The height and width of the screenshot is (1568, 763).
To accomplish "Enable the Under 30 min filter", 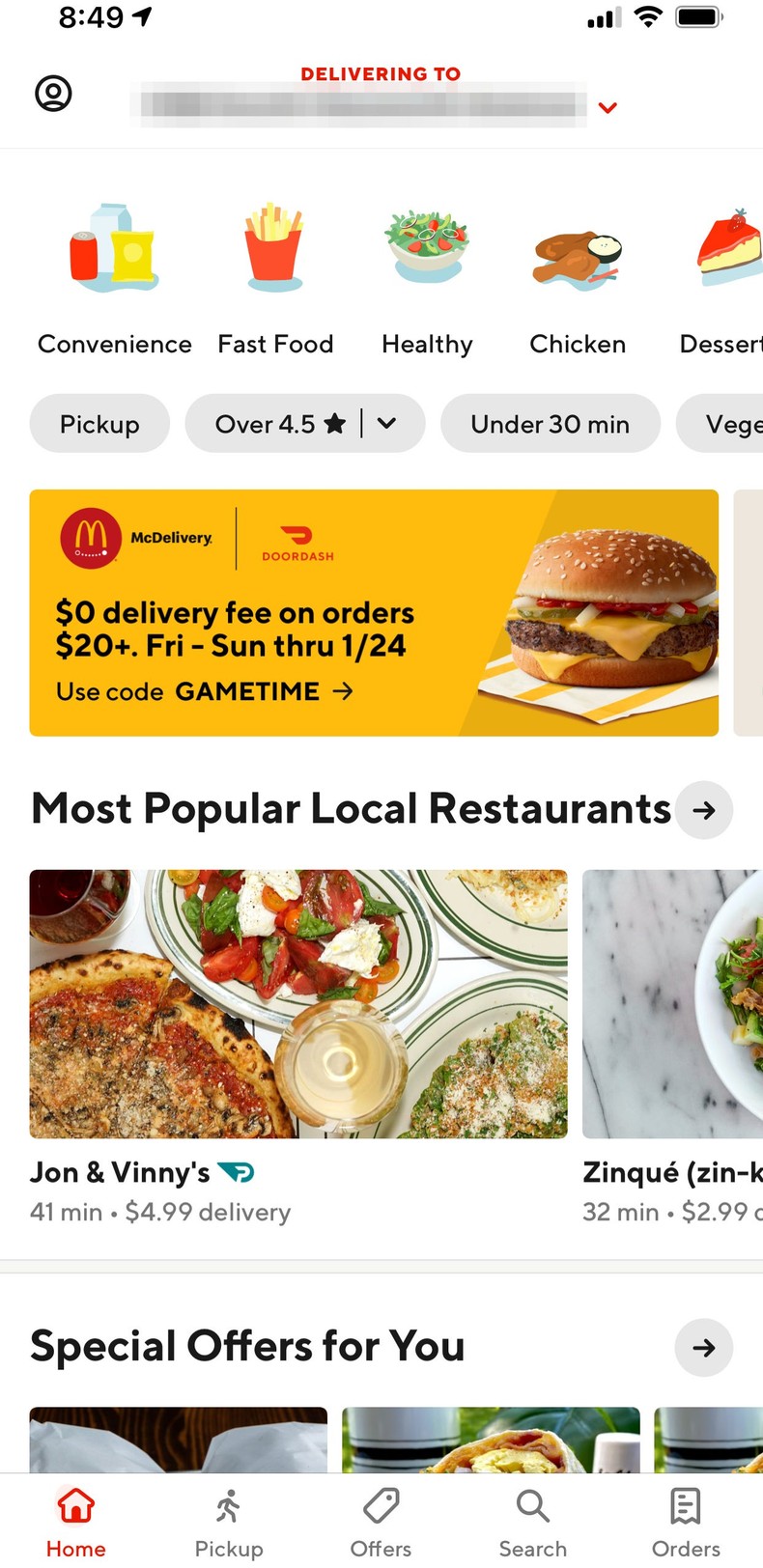I will point(550,423).
